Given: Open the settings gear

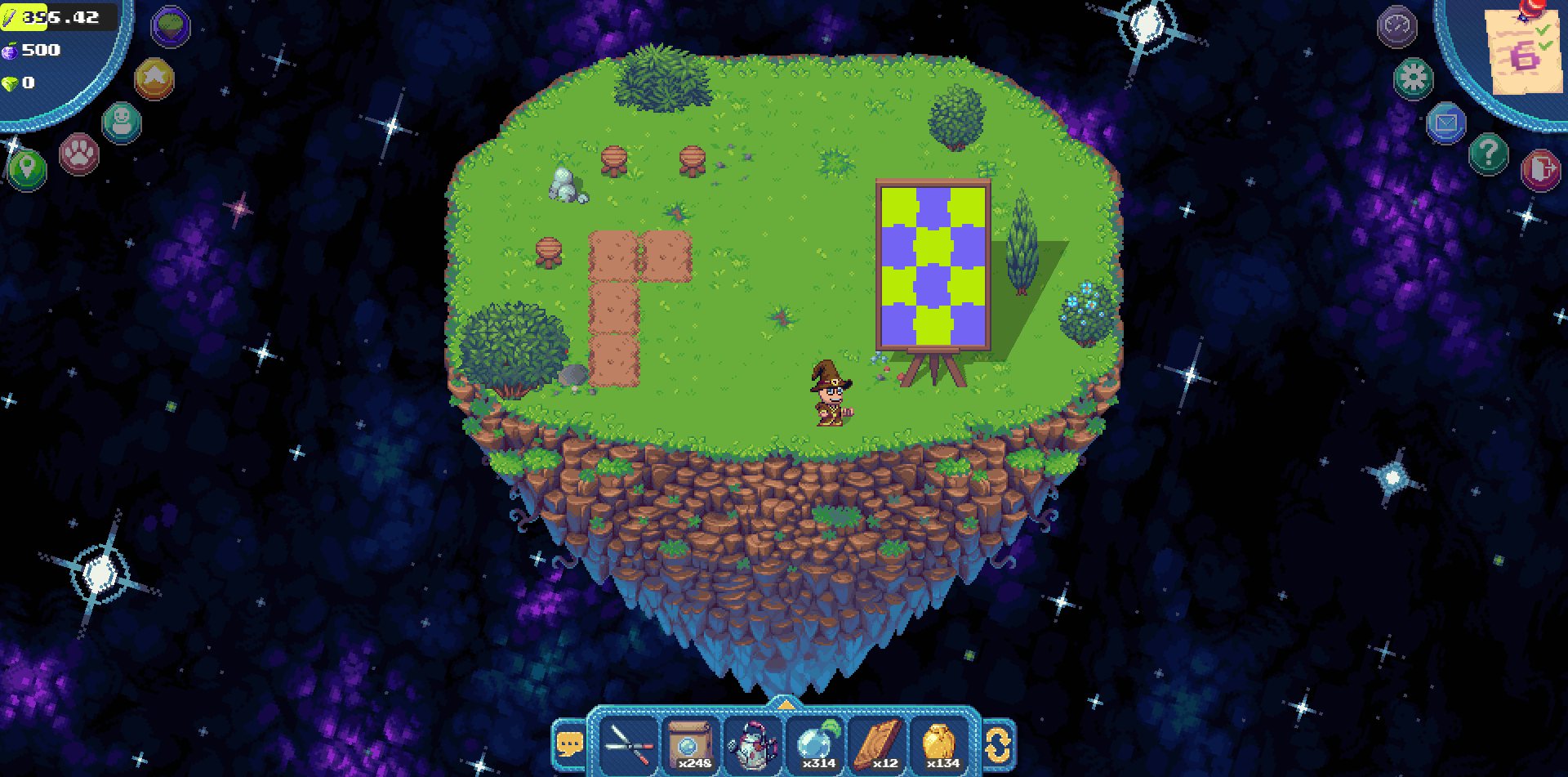Looking at the screenshot, I should click(x=1413, y=78).
